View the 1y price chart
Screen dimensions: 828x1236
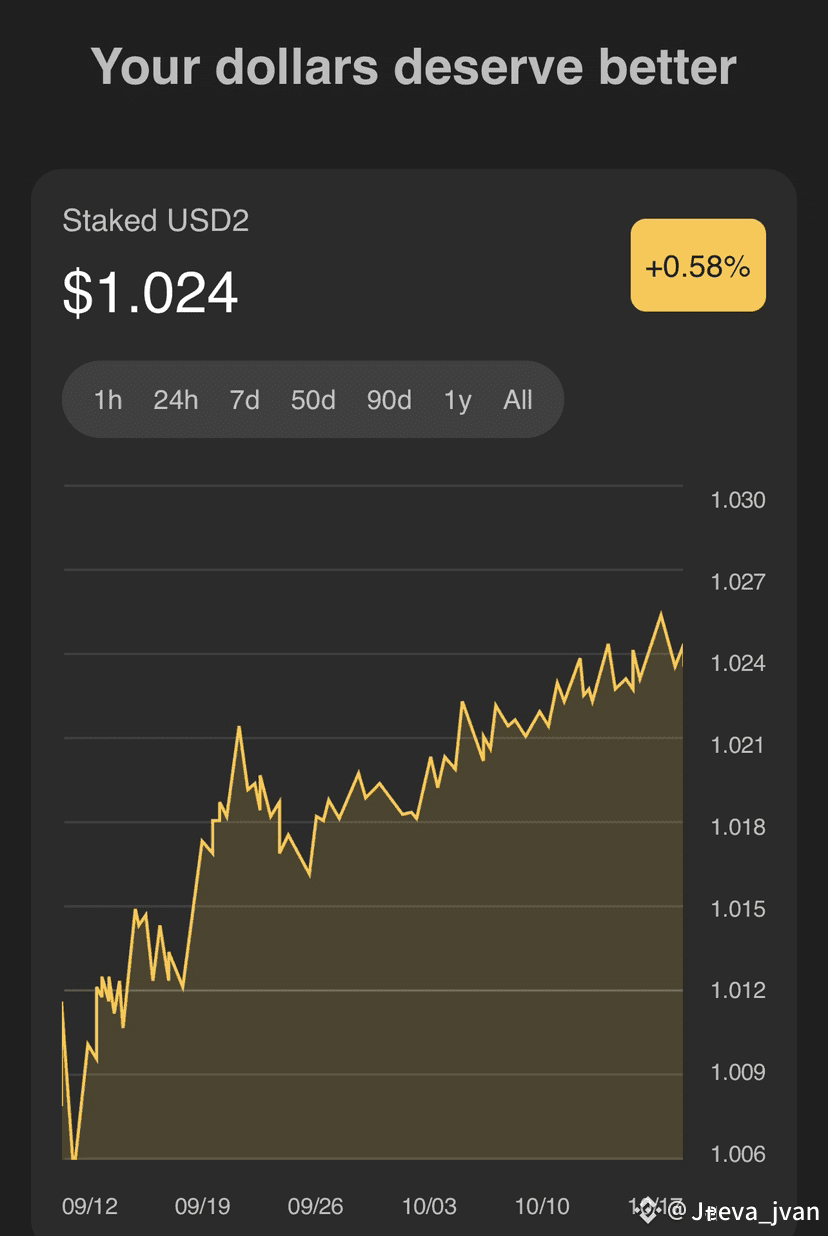pos(457,400)
